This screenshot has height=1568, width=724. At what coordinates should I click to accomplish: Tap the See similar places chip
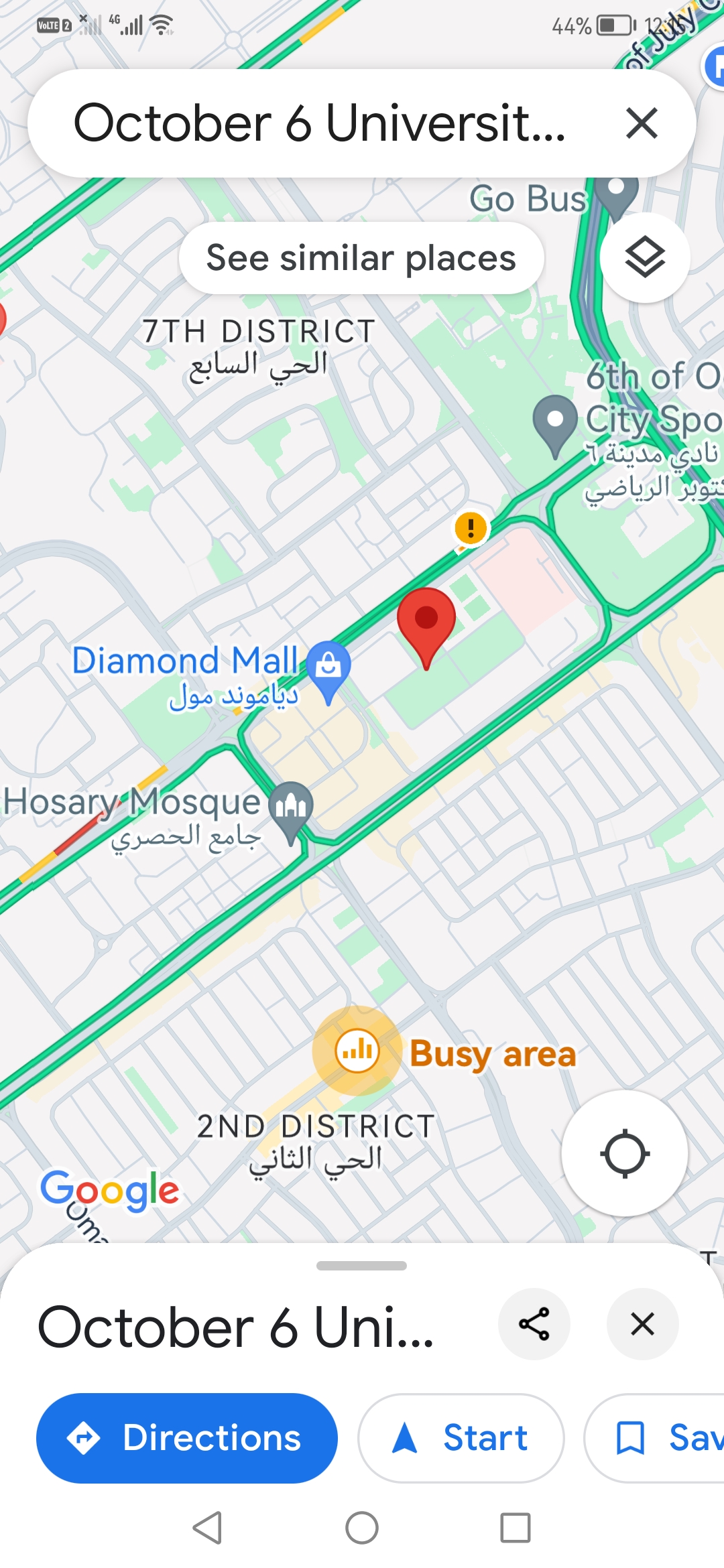[x=361, y=259]
